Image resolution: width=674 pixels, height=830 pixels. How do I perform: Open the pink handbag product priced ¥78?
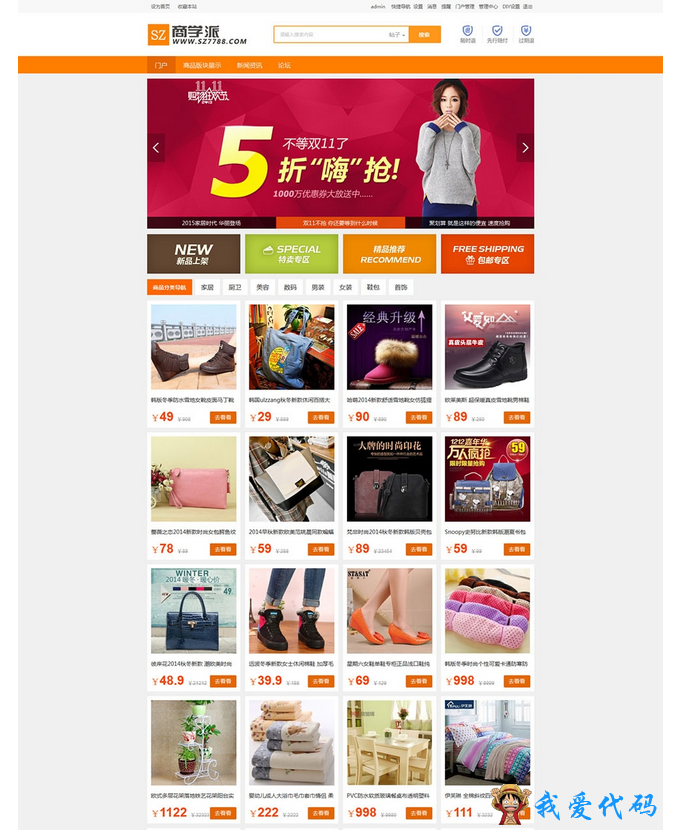pyautogui.click(x=193, y=478)
